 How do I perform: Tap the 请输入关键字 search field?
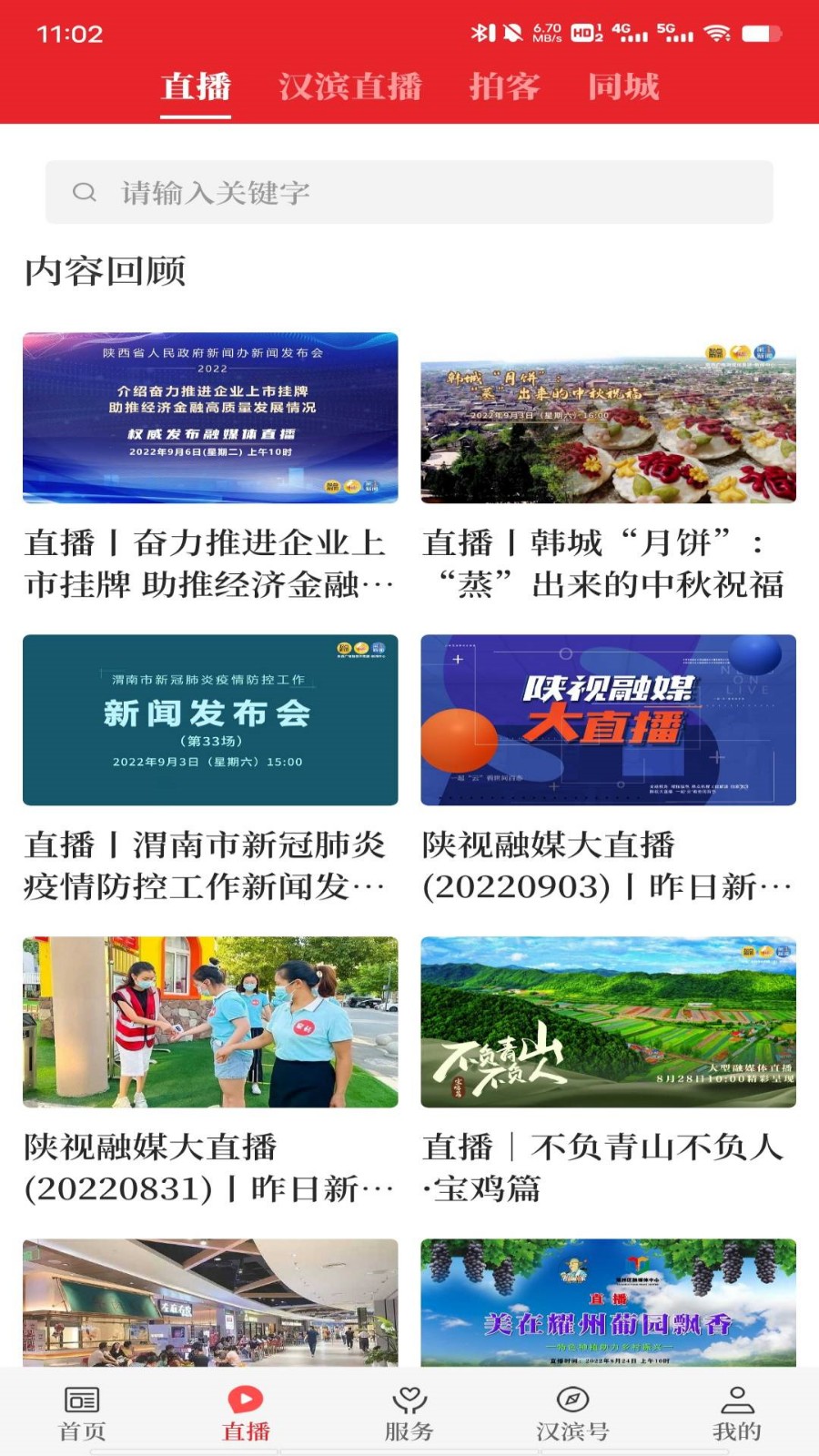point(409,193)
